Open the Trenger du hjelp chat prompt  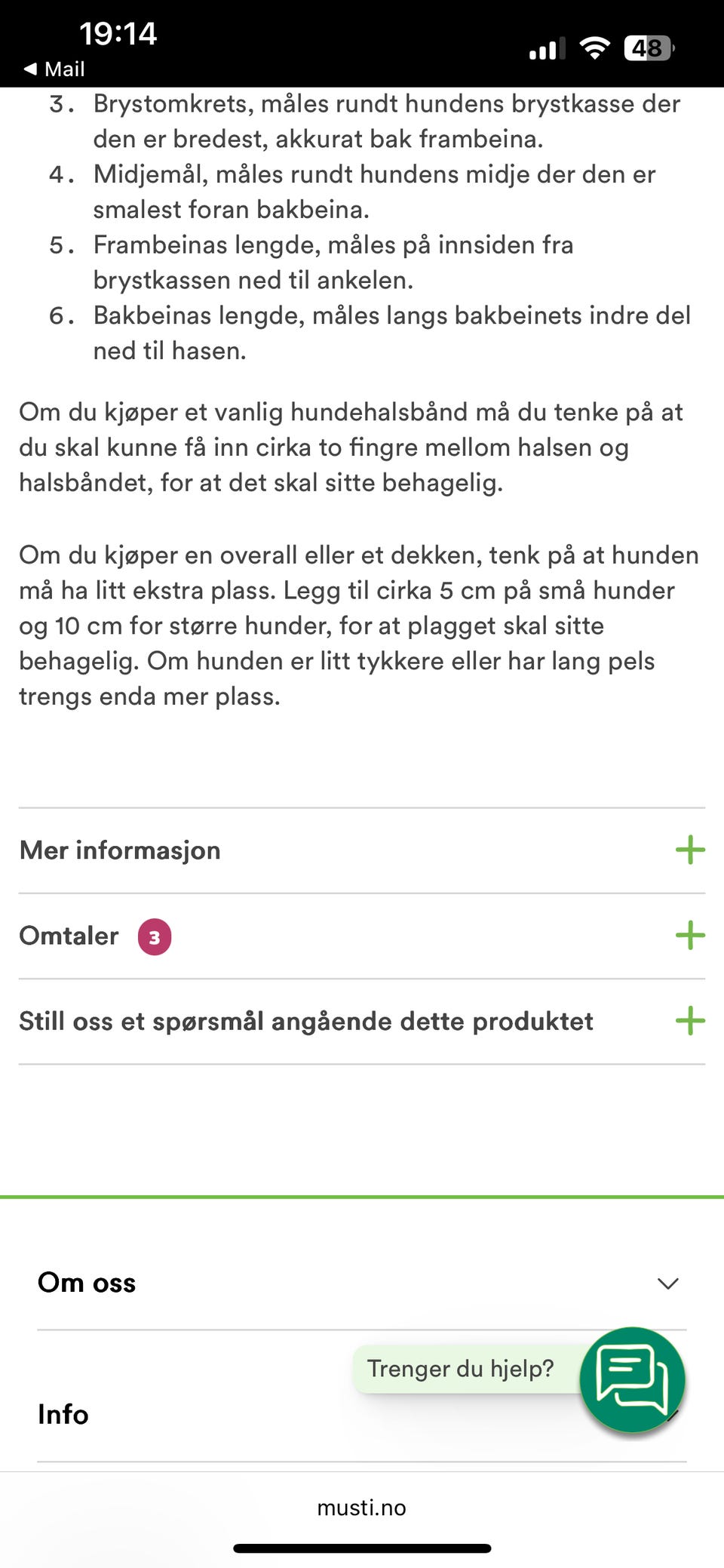tap(462, 1368)
